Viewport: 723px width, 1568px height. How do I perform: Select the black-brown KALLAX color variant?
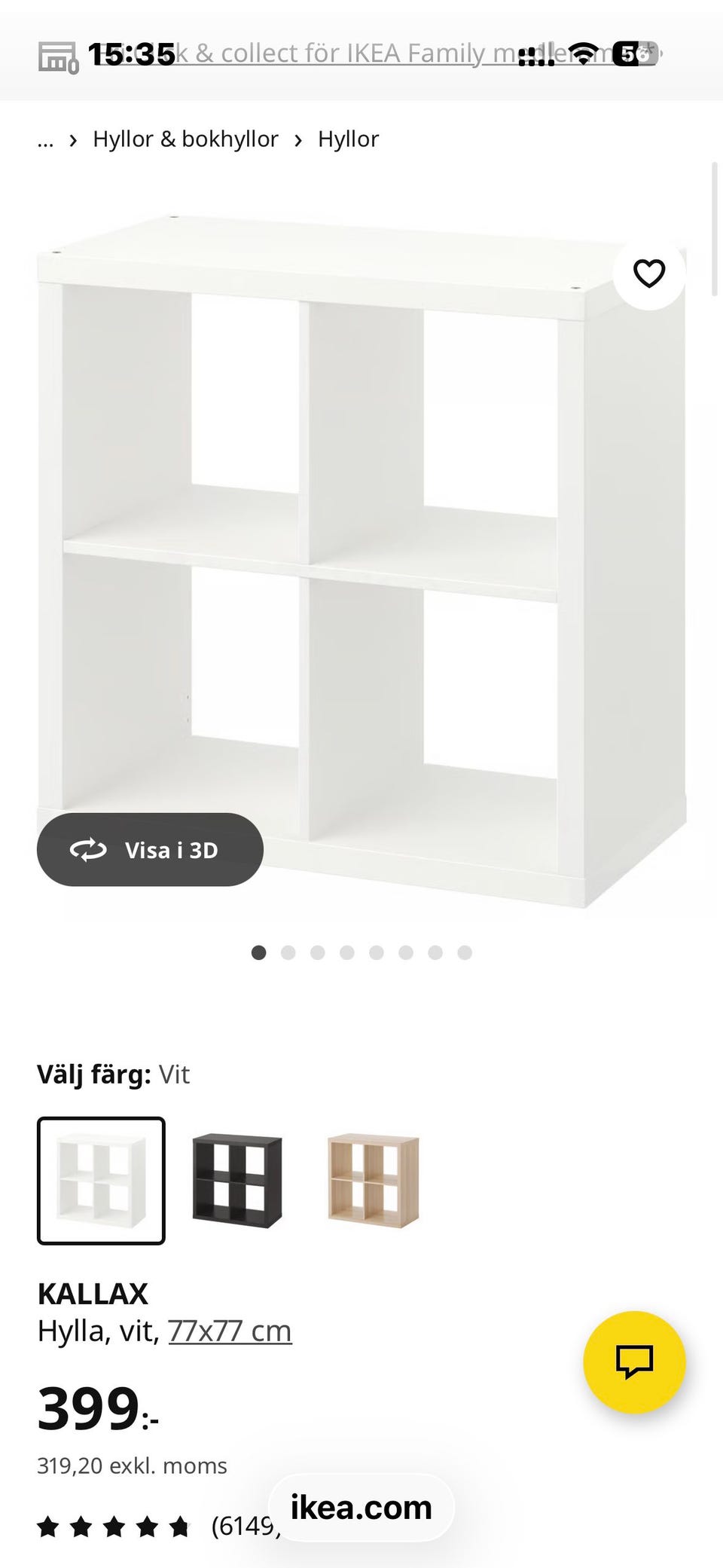237,1179
